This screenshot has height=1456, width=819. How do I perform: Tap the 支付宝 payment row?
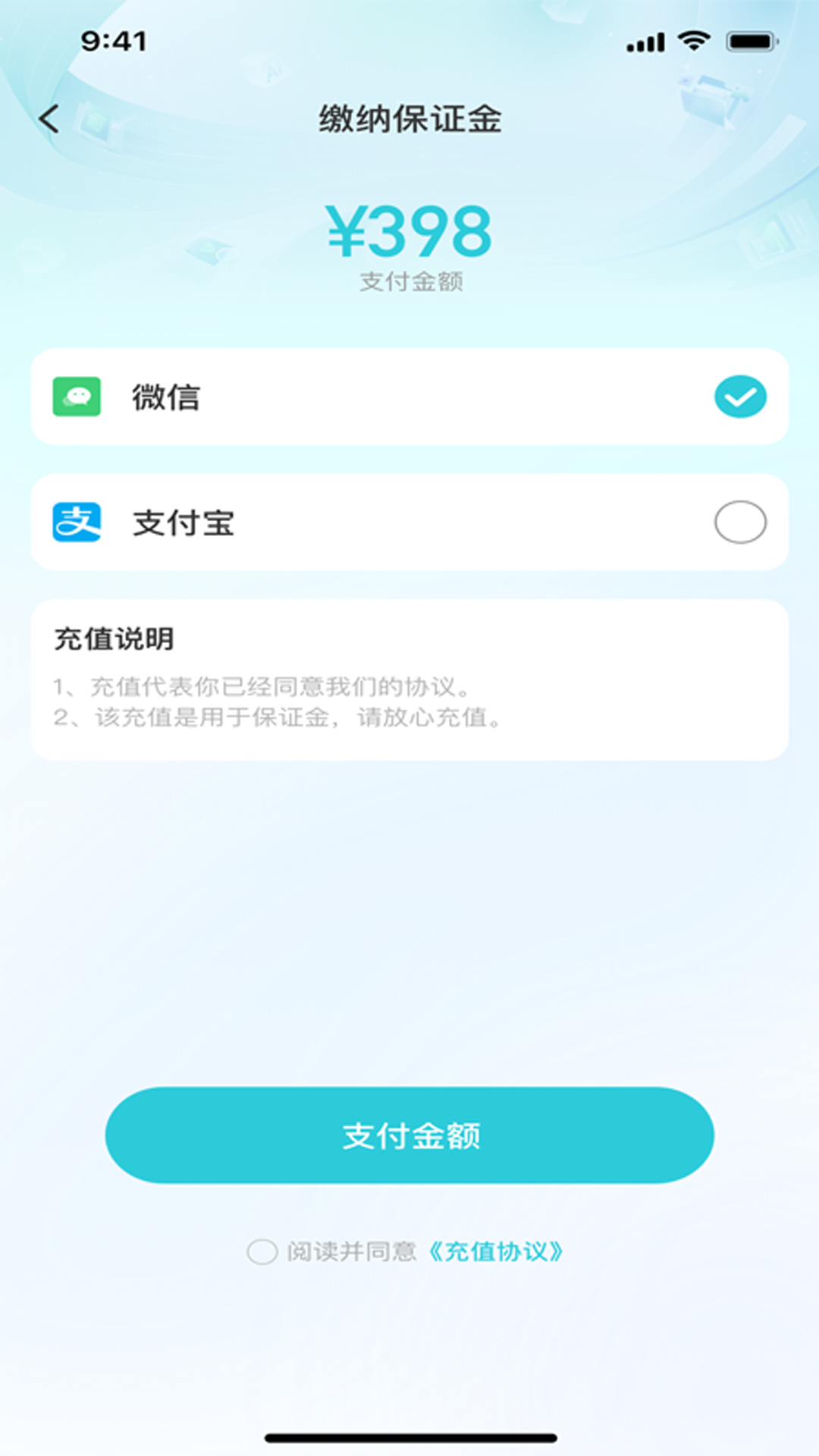tap(409, 520)
